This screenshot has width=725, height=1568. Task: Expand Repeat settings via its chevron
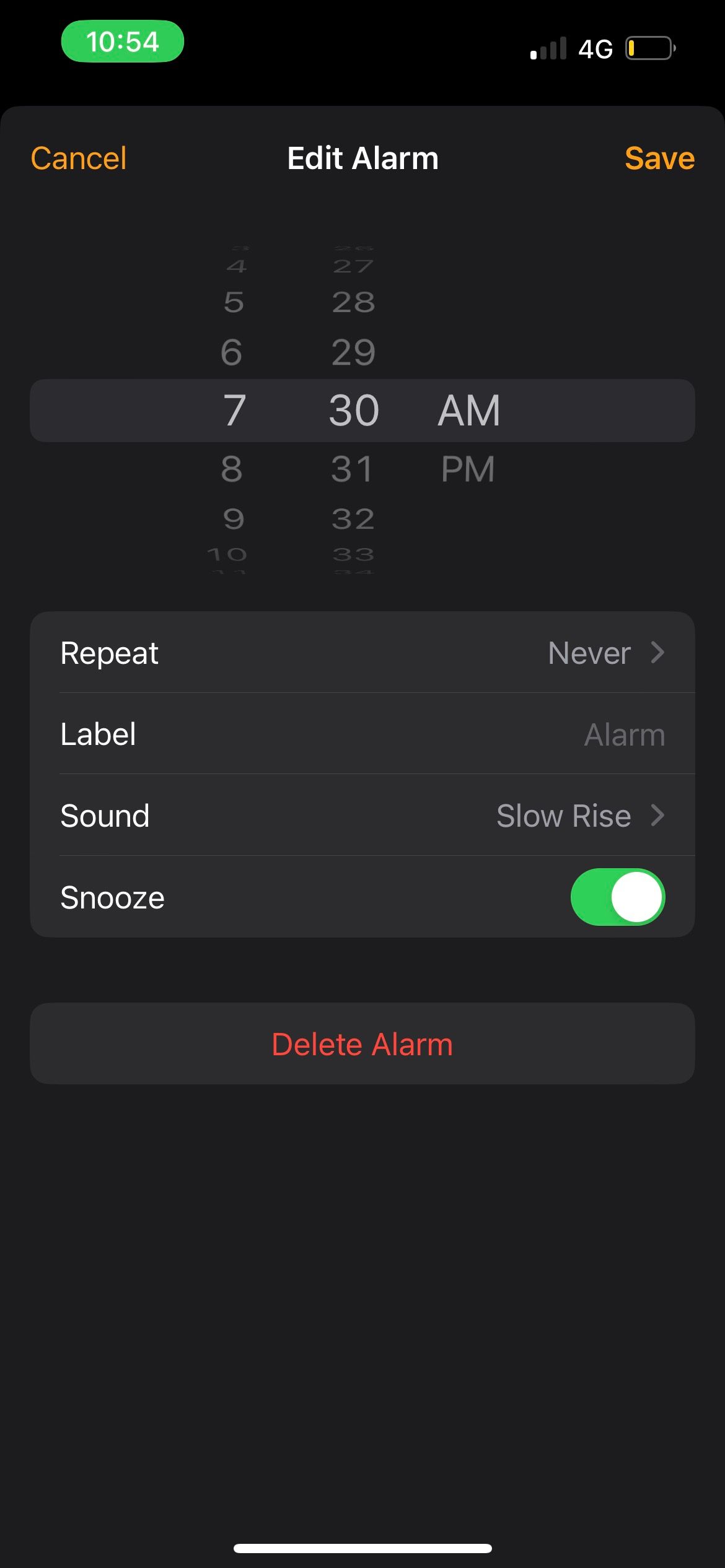[x=658, y=652]
